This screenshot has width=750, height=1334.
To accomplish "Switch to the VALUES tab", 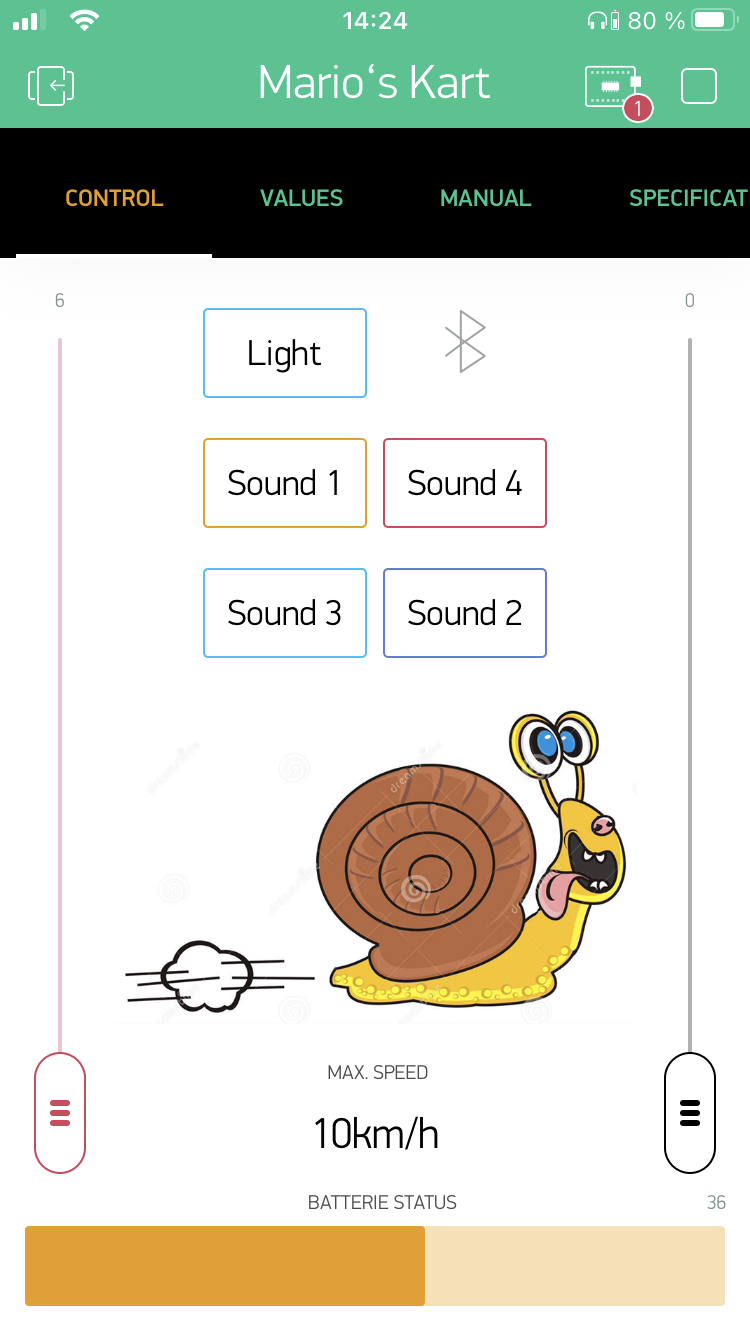I will tap(301, 198).
